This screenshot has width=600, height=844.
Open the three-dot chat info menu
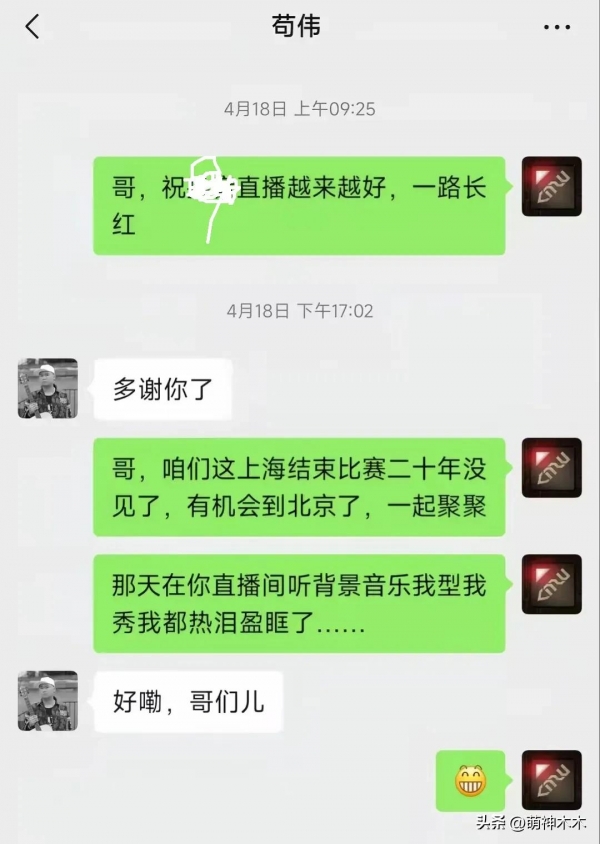pyautogui.click(x=556, y=27)
